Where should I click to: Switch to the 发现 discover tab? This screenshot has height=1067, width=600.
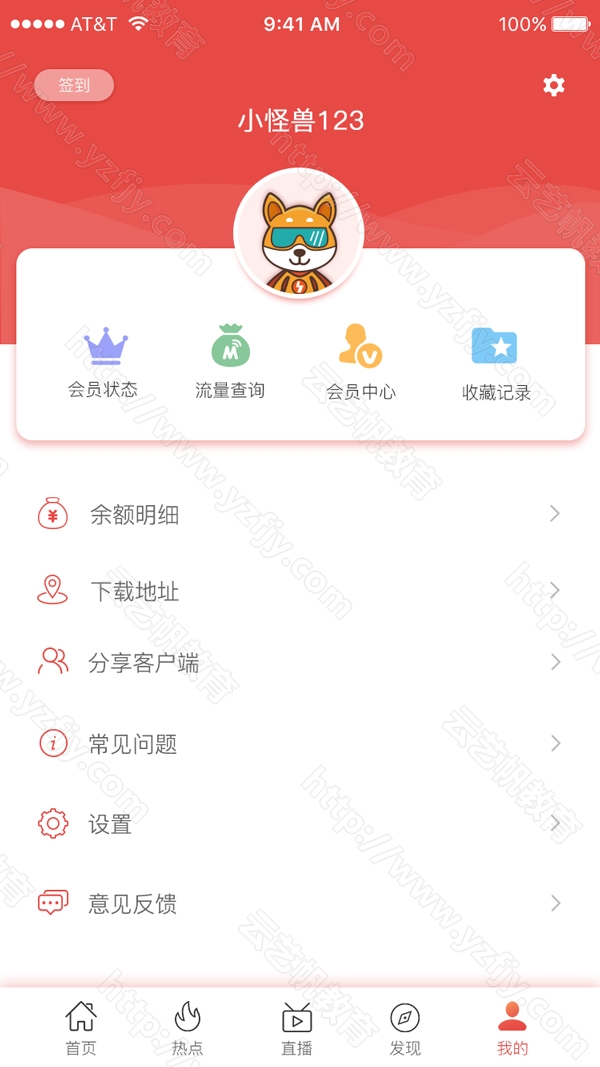[405, 1028]
